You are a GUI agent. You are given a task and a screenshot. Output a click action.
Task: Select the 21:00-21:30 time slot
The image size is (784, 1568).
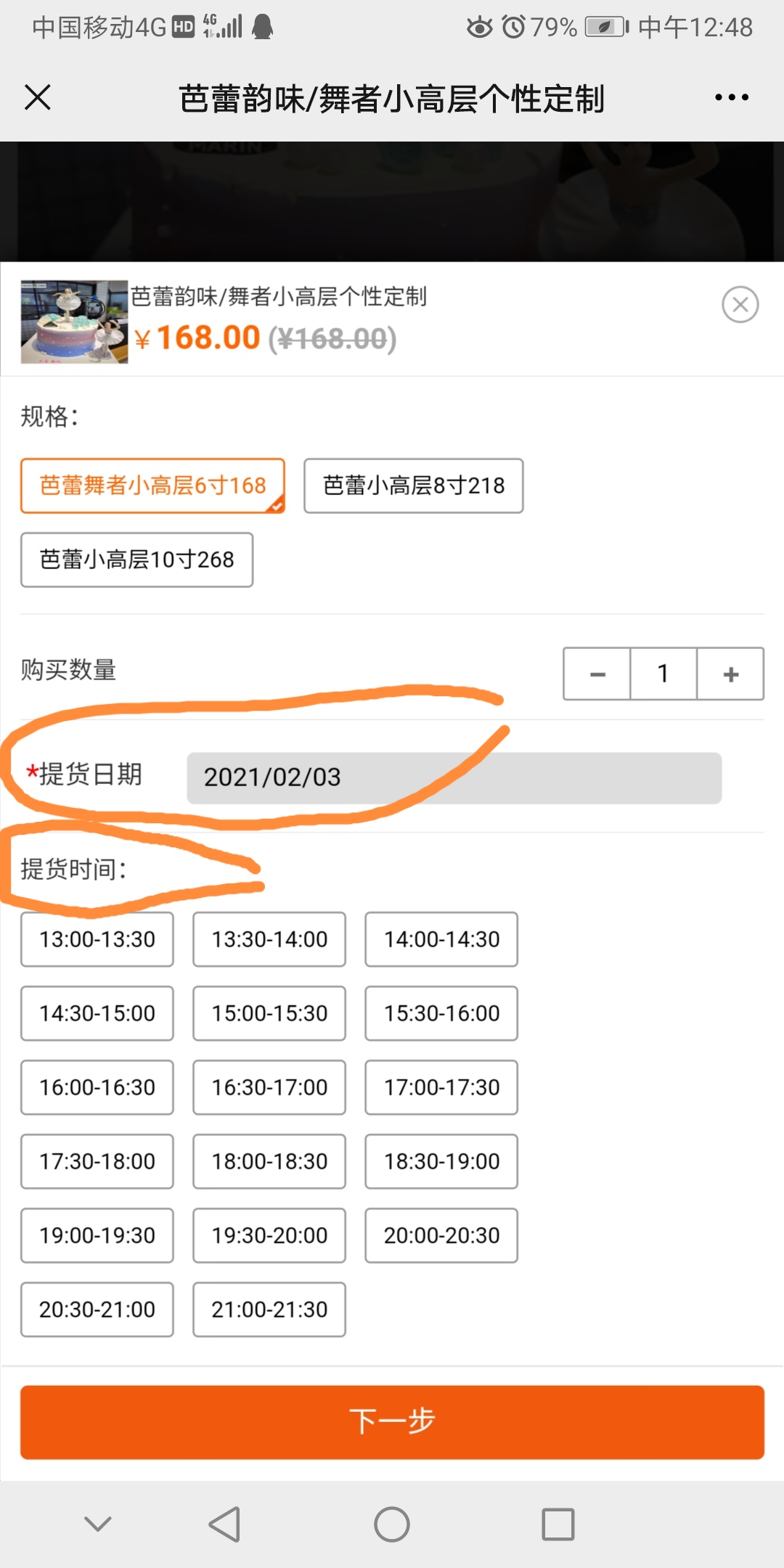coord(269,1310)
